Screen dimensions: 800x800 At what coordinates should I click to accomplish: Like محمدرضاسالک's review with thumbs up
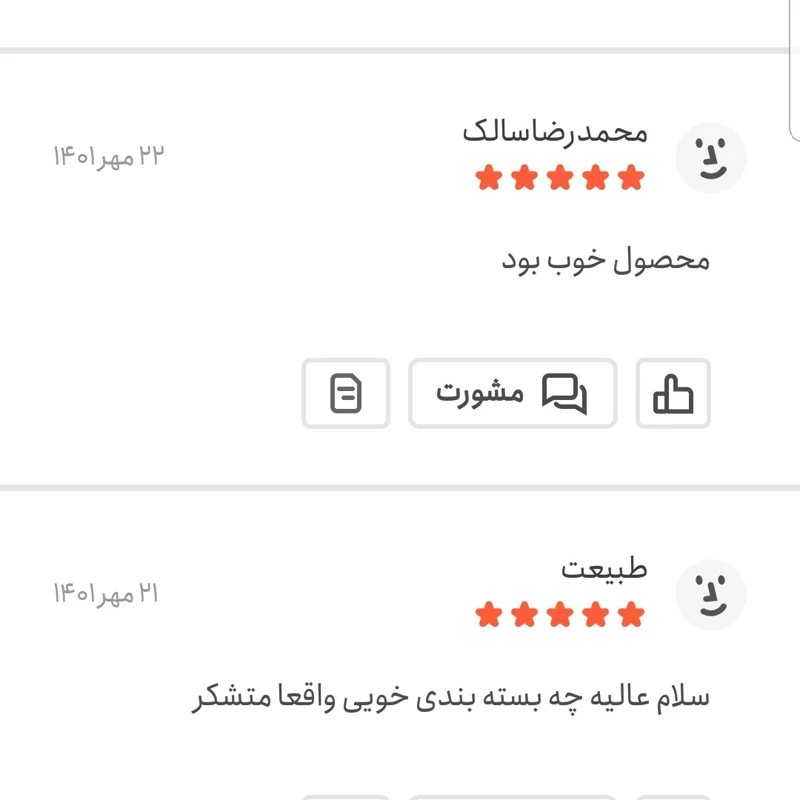point(673,393)
